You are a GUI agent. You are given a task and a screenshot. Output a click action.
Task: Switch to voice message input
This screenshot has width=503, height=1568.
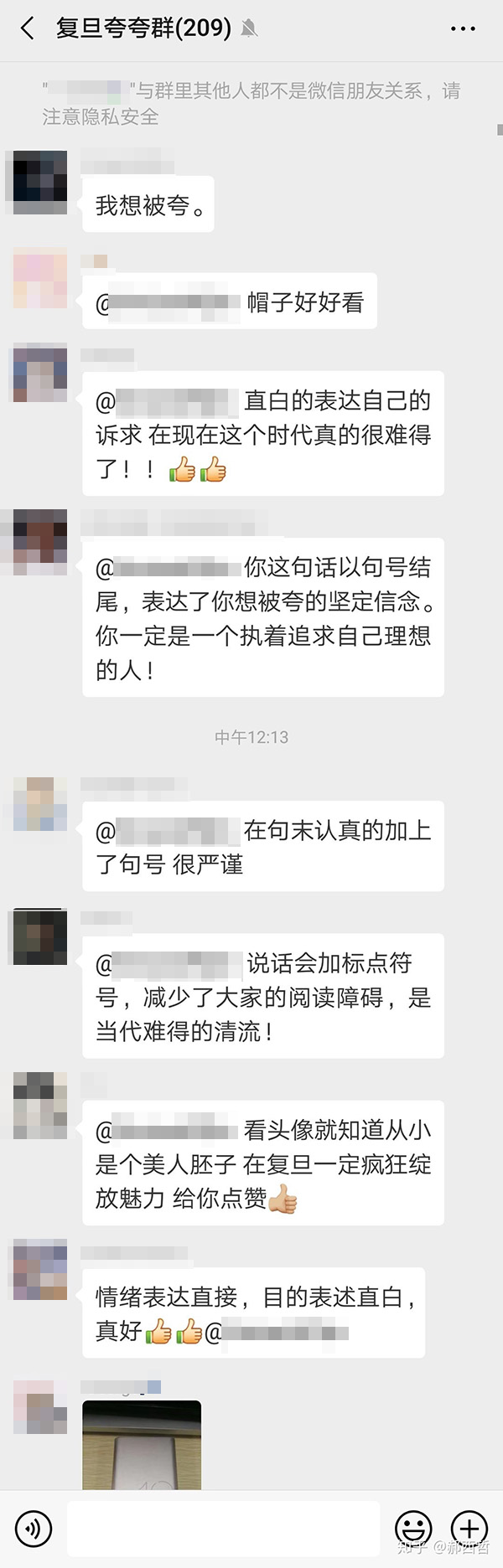coord(34,1529)
